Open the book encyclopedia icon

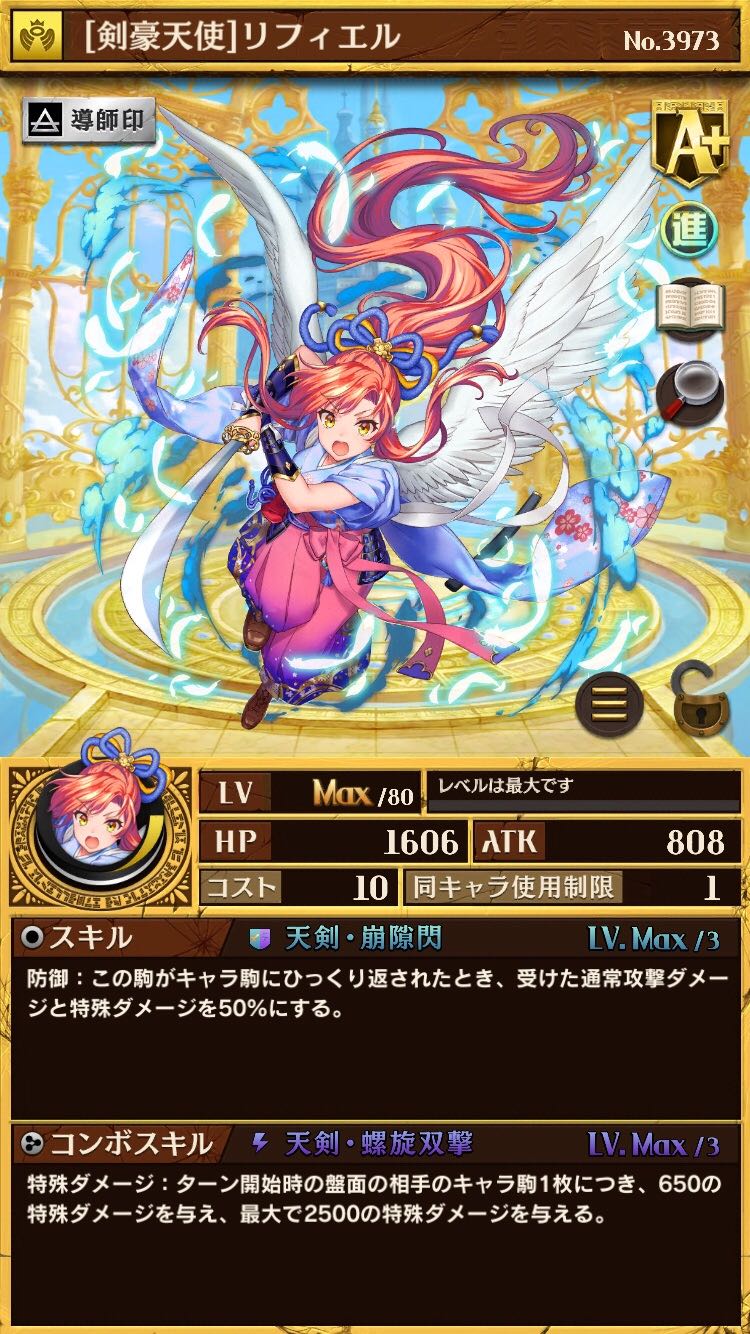coord(689,307)
